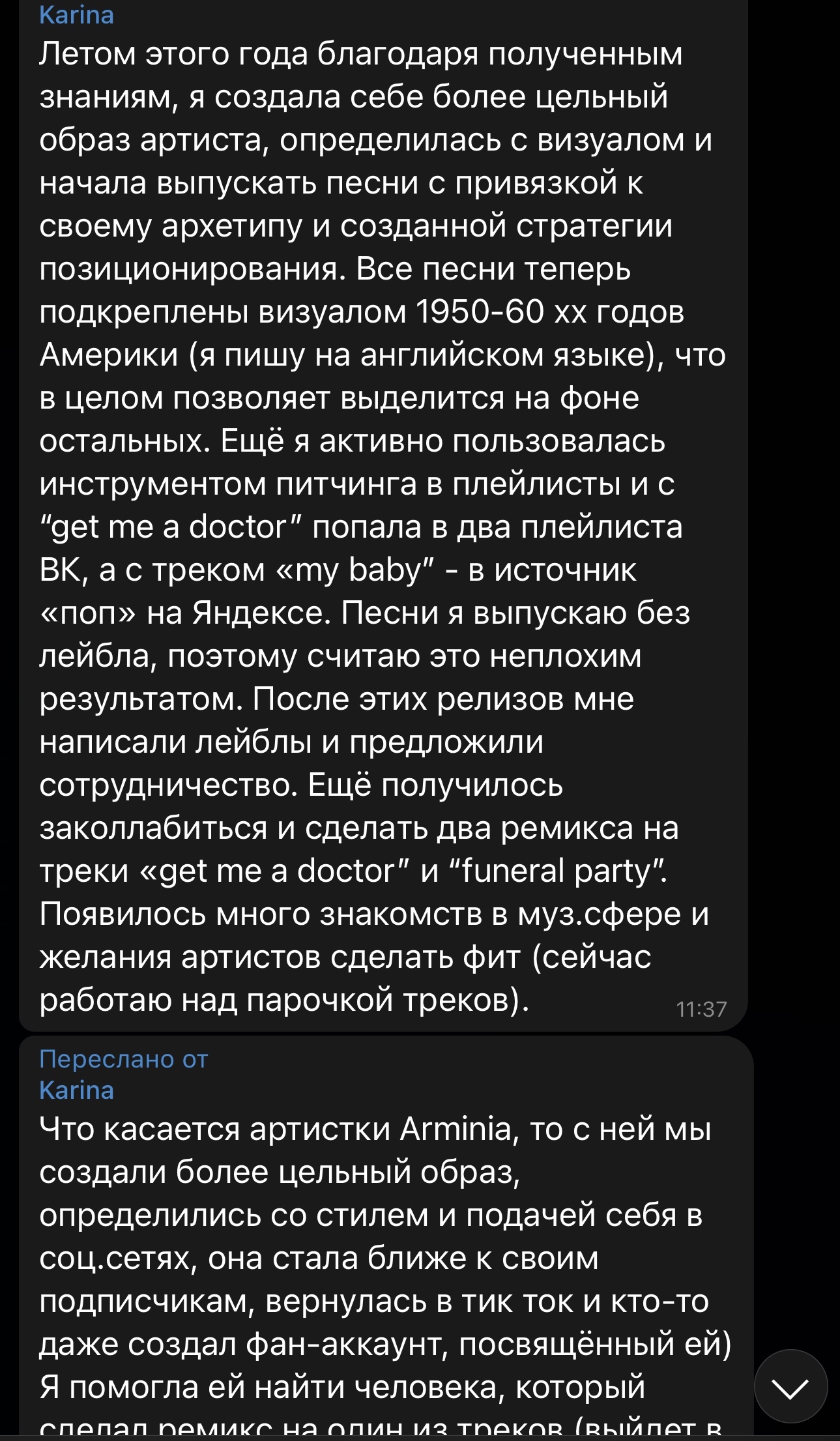The width and height of the screenshot is (840, 1441).
Task: Open Karina's profile from the first forwarded message
Action: [76, 15]
